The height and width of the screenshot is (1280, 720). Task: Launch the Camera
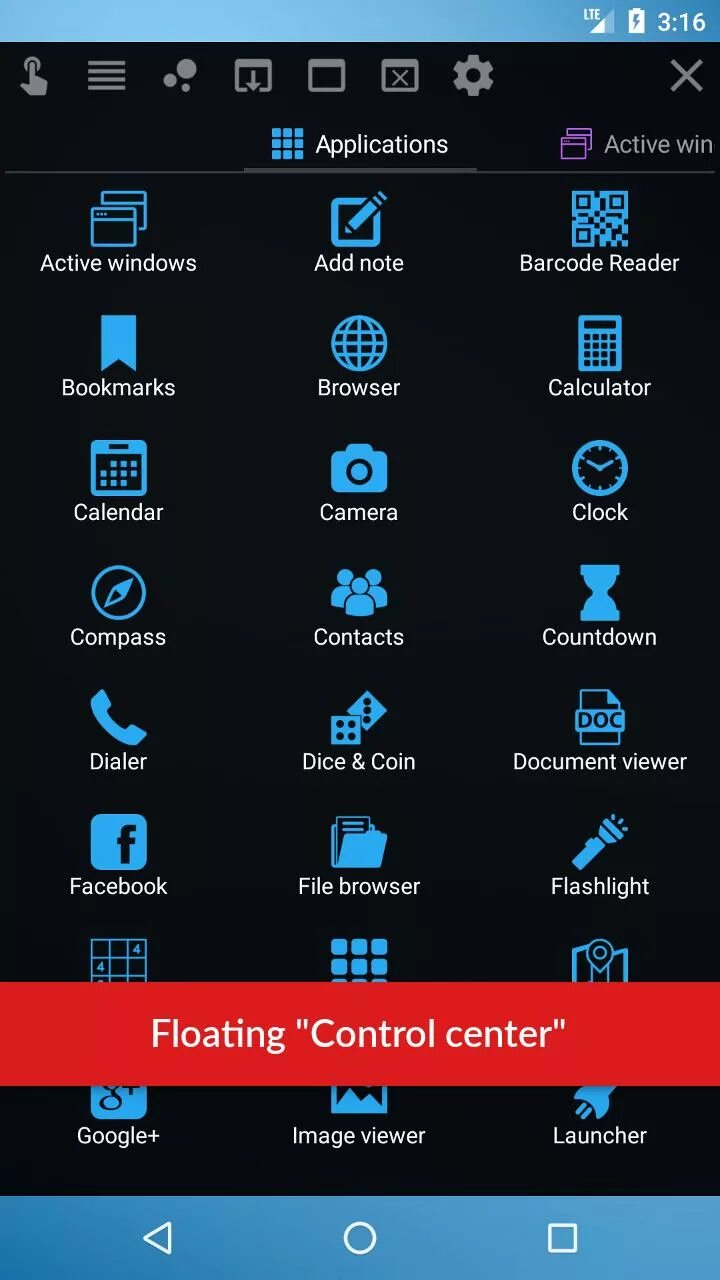tap(359, 482)
